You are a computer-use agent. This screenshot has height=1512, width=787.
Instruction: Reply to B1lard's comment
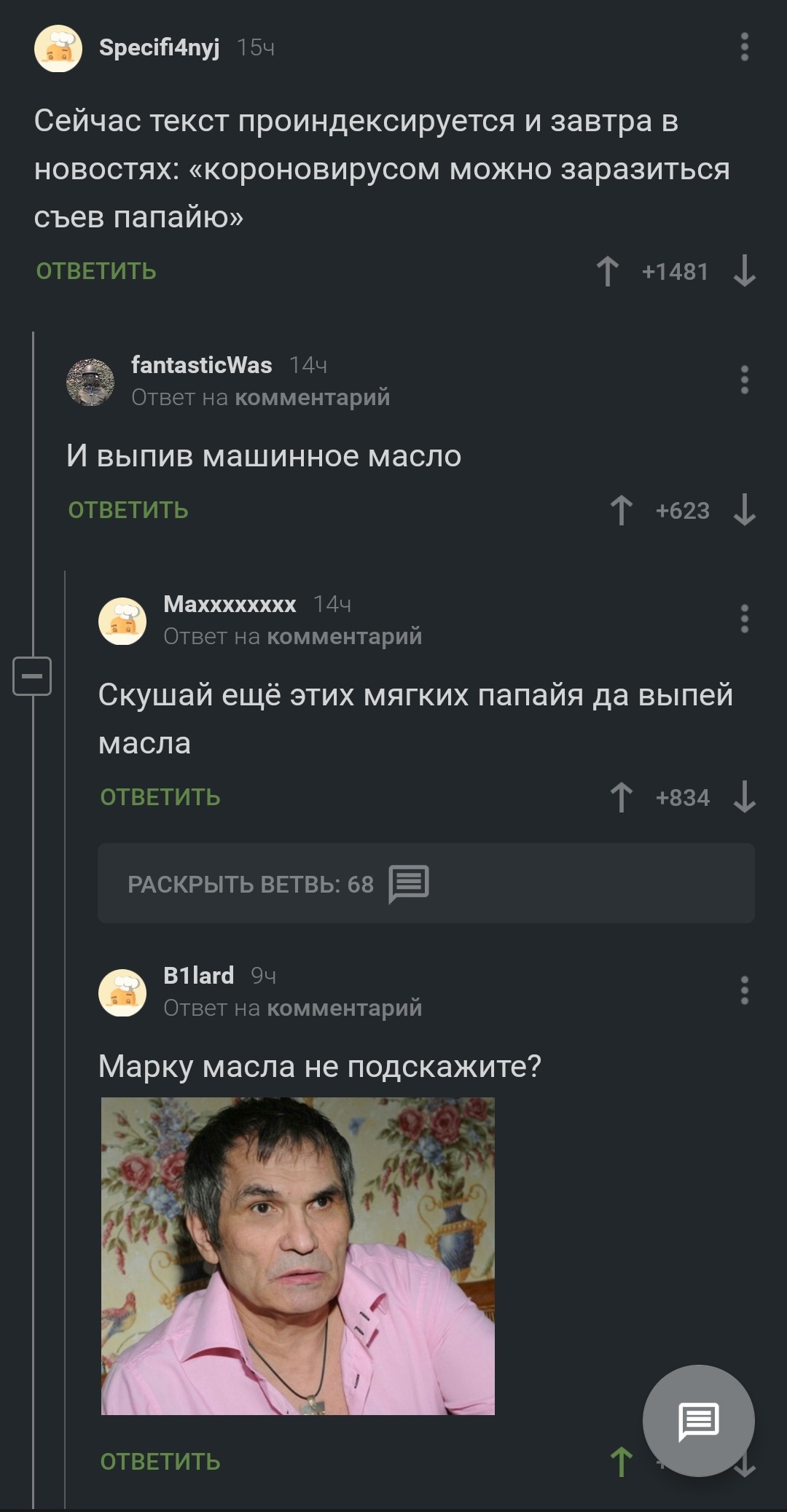(160, 1462)
